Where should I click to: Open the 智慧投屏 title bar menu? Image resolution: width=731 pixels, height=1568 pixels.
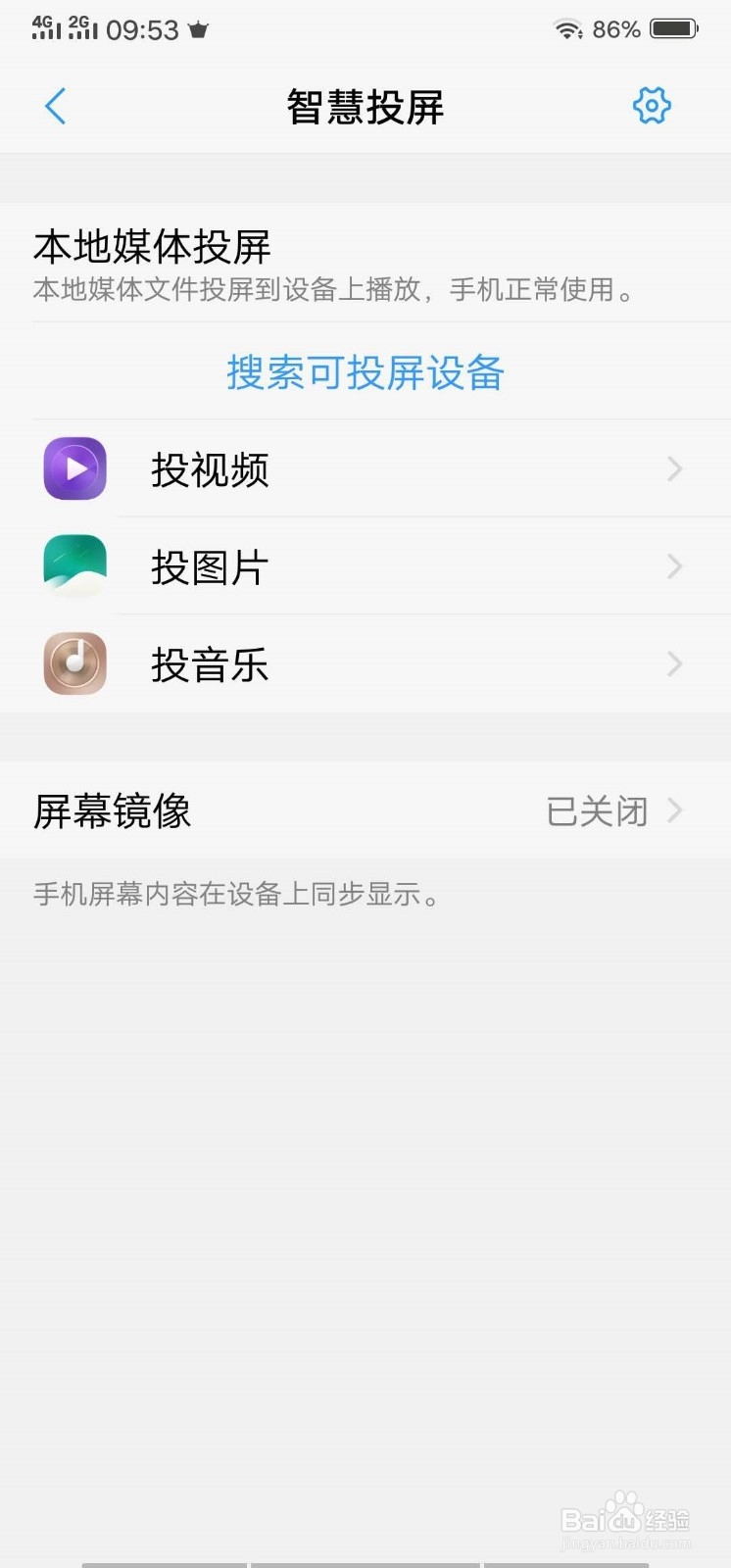point(365,106)
